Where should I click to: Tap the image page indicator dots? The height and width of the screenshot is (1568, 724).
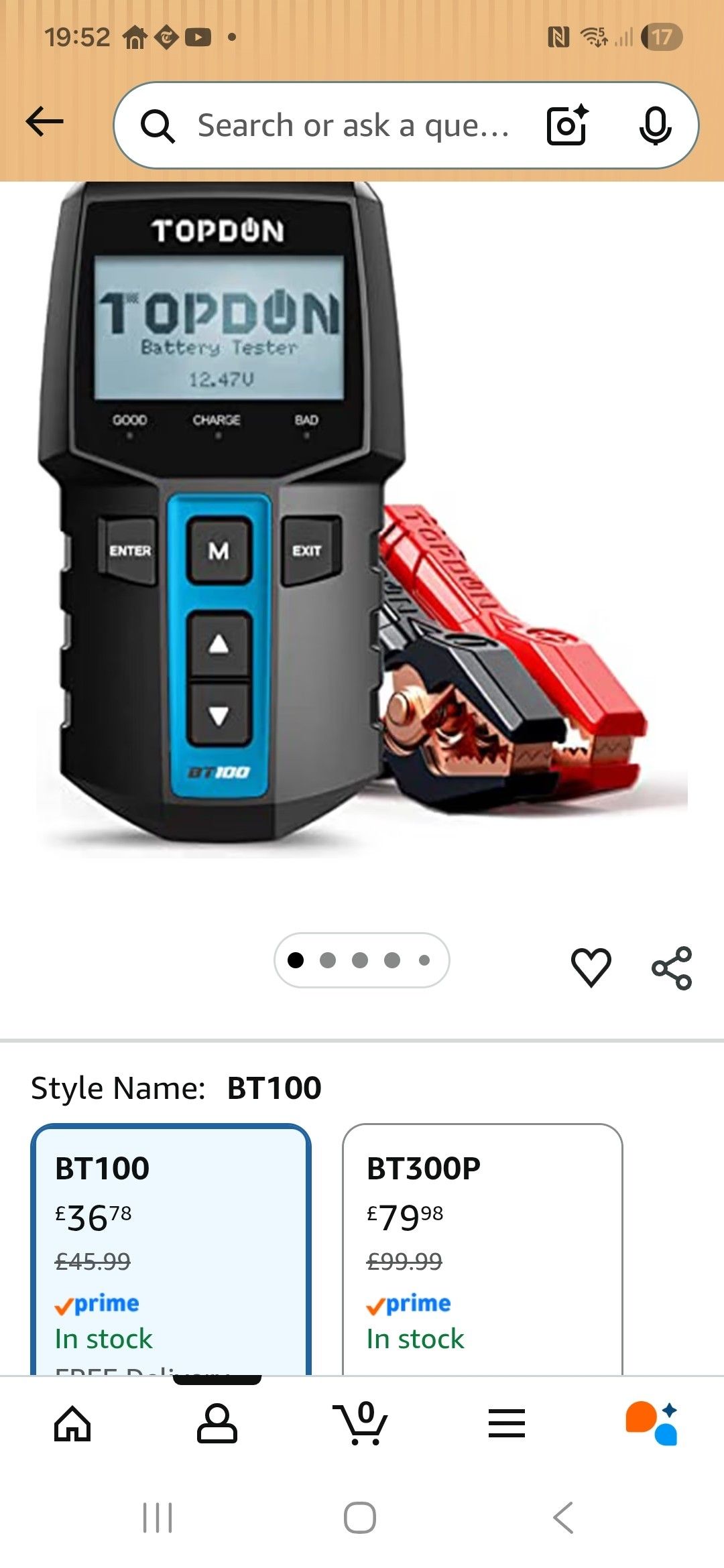tap(361, 960)
